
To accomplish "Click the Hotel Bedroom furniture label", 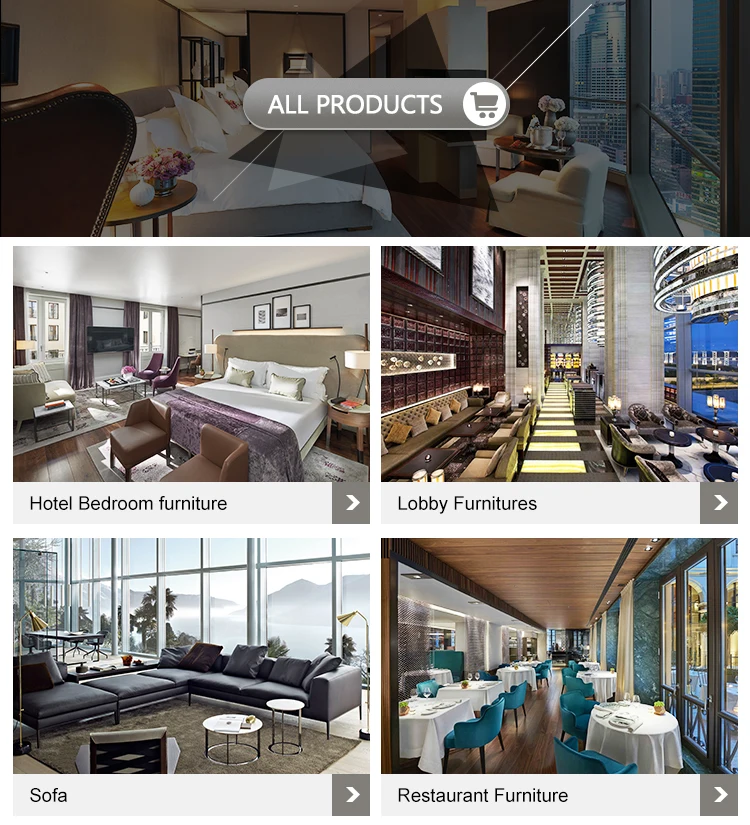I will pyautogui.click(x=128, y=503).
